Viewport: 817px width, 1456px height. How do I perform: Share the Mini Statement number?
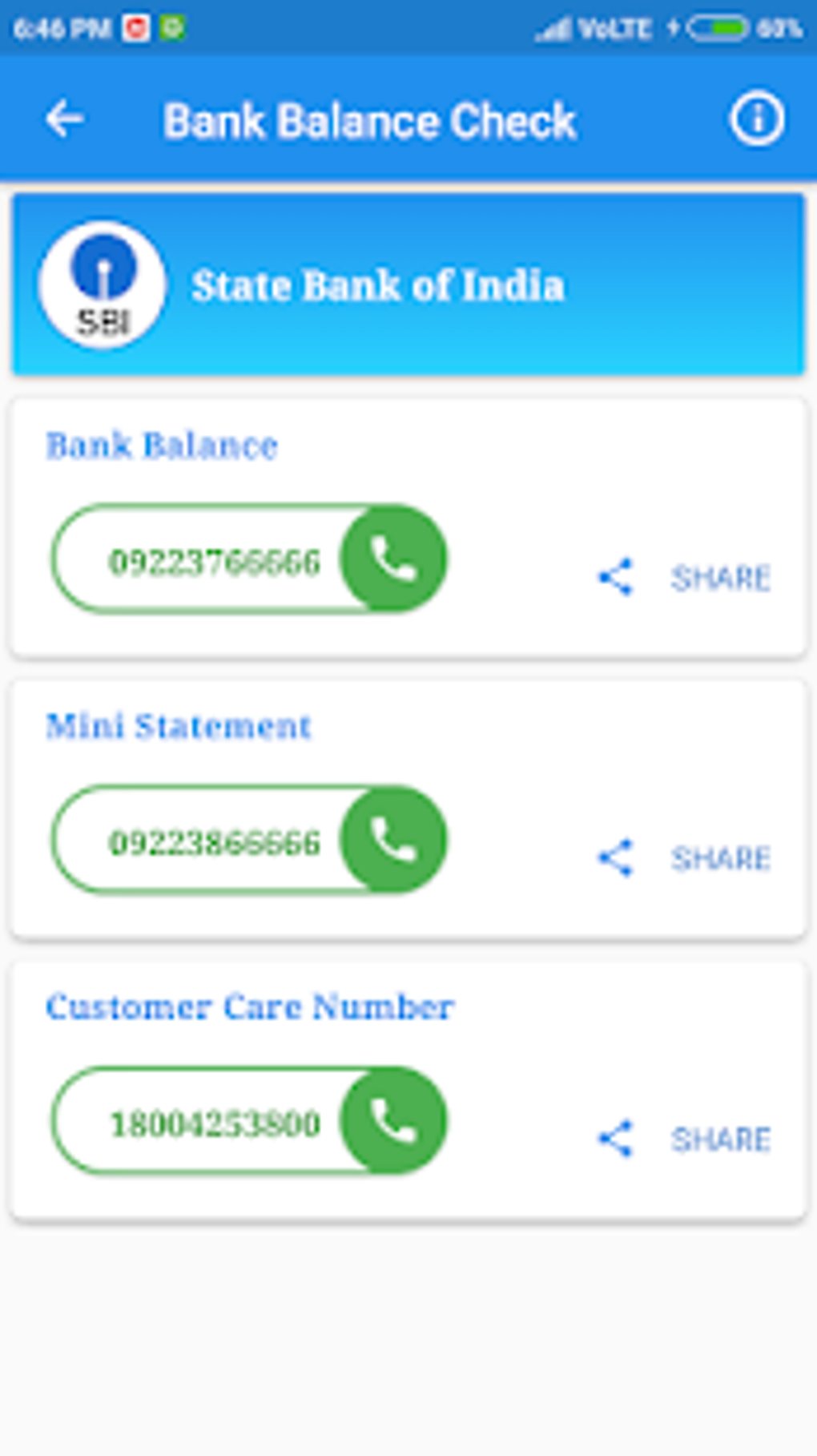tap(686, 858)
